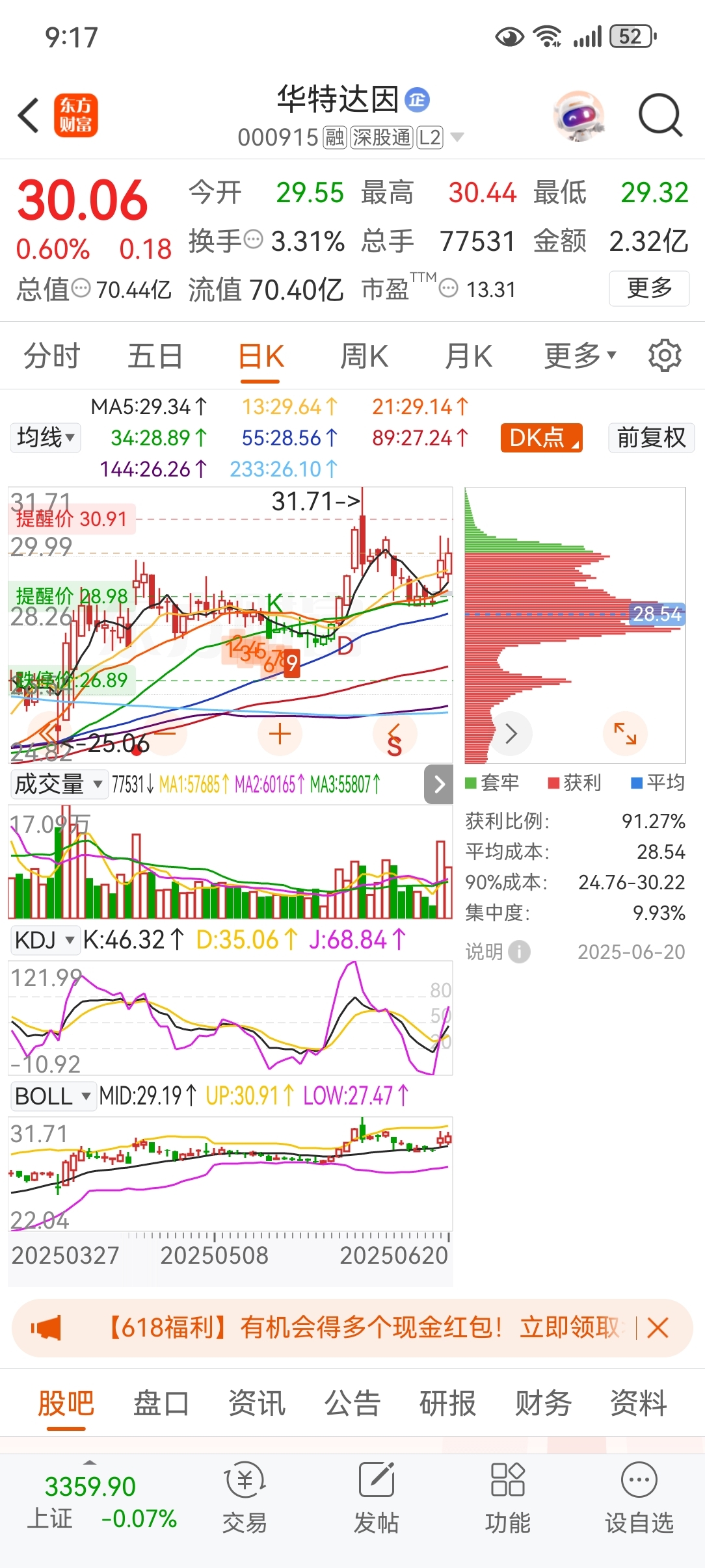705x1568 pixels.
Task: Switch to the 五日 chart tab
Action: 155,356
